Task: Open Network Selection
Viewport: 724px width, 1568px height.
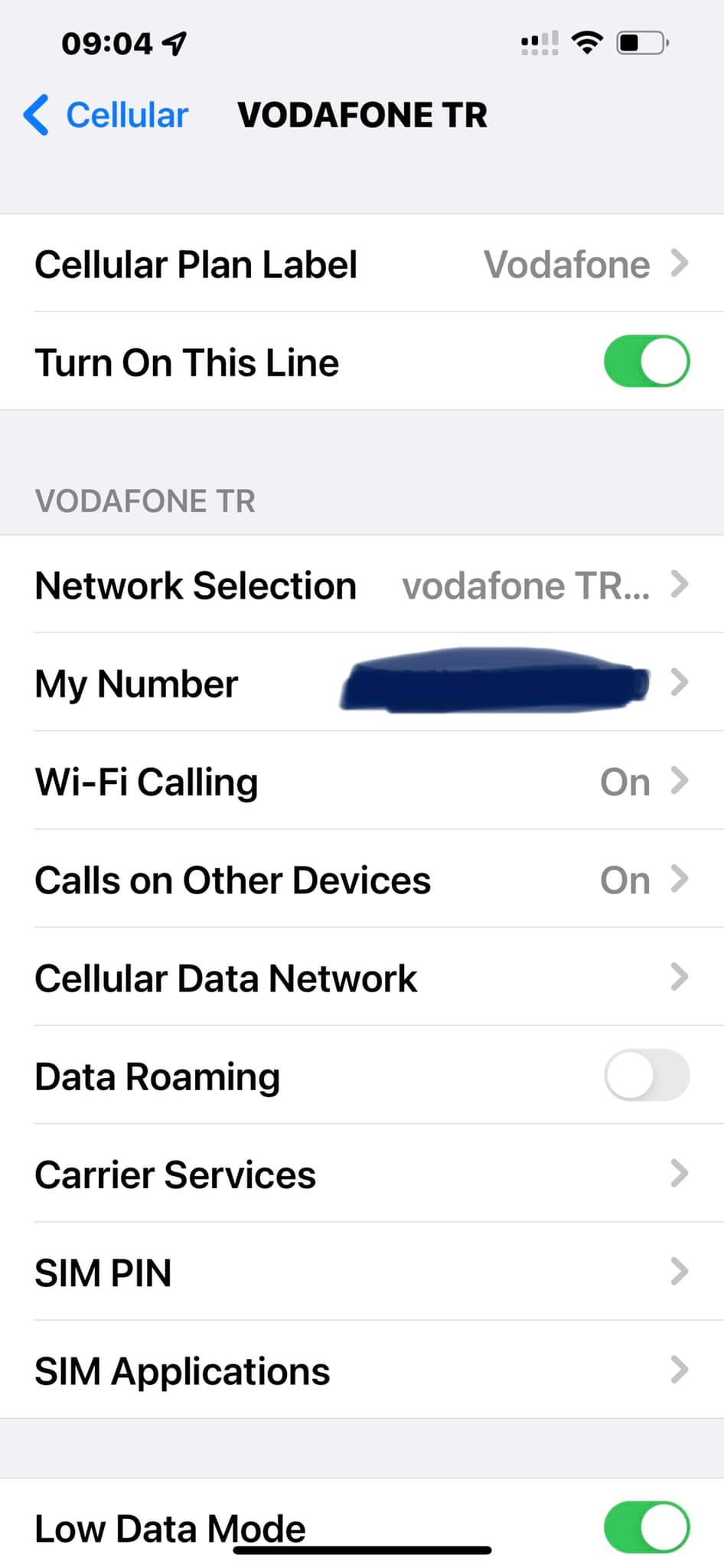Action: click(362, 585)
